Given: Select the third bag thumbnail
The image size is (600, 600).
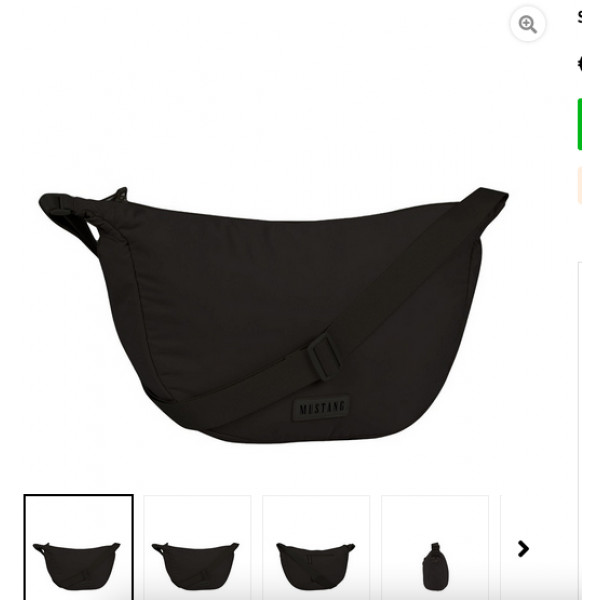Looking at the screenshot, I should 316,548.
